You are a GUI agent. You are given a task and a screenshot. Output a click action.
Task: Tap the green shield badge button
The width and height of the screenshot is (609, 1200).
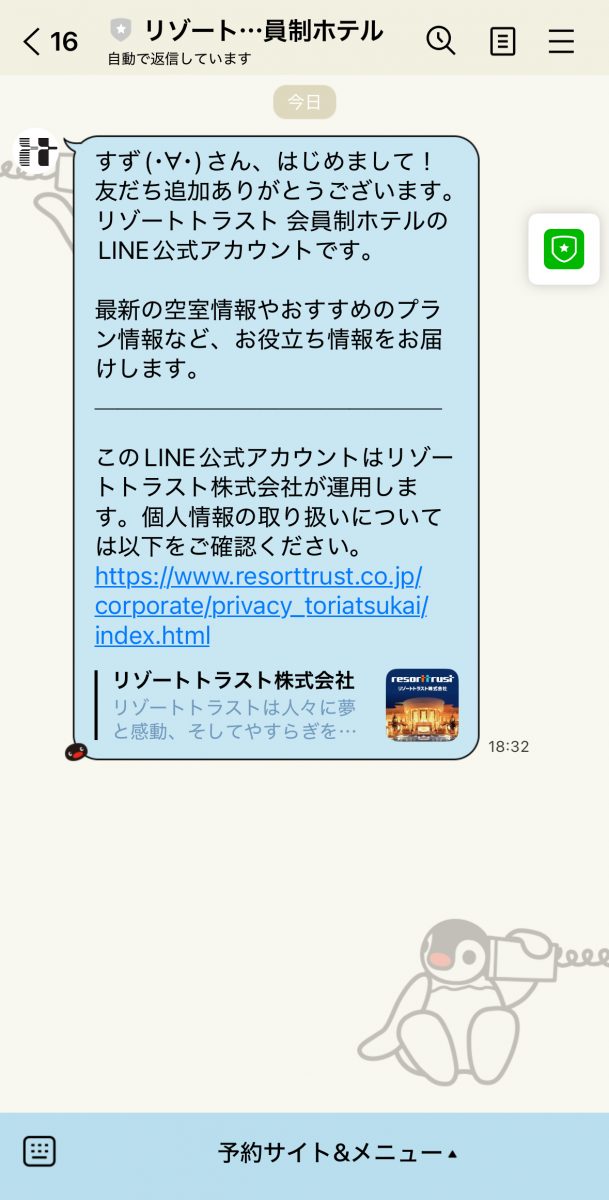(564, 249)
